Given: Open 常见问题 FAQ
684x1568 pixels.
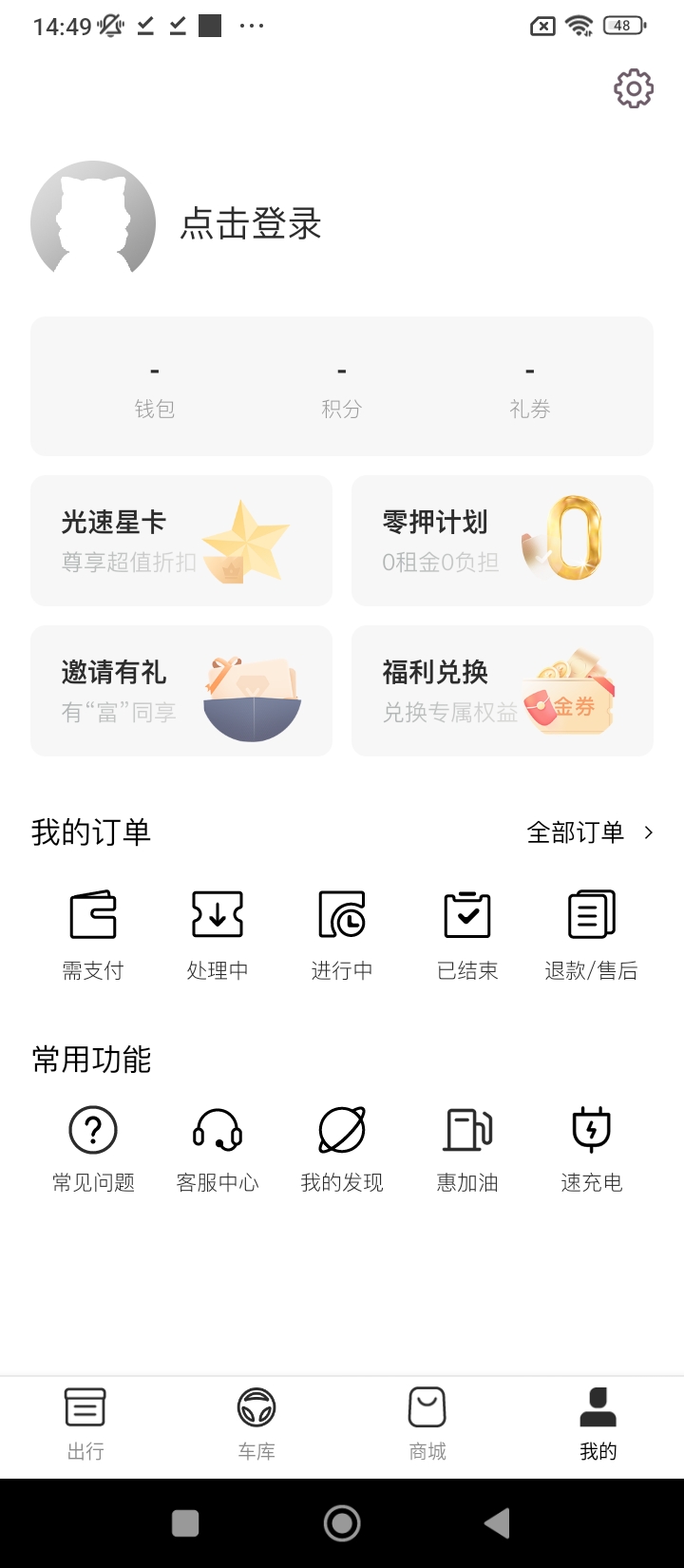Looking at the screenshot, I should [x=93, y=1149].
